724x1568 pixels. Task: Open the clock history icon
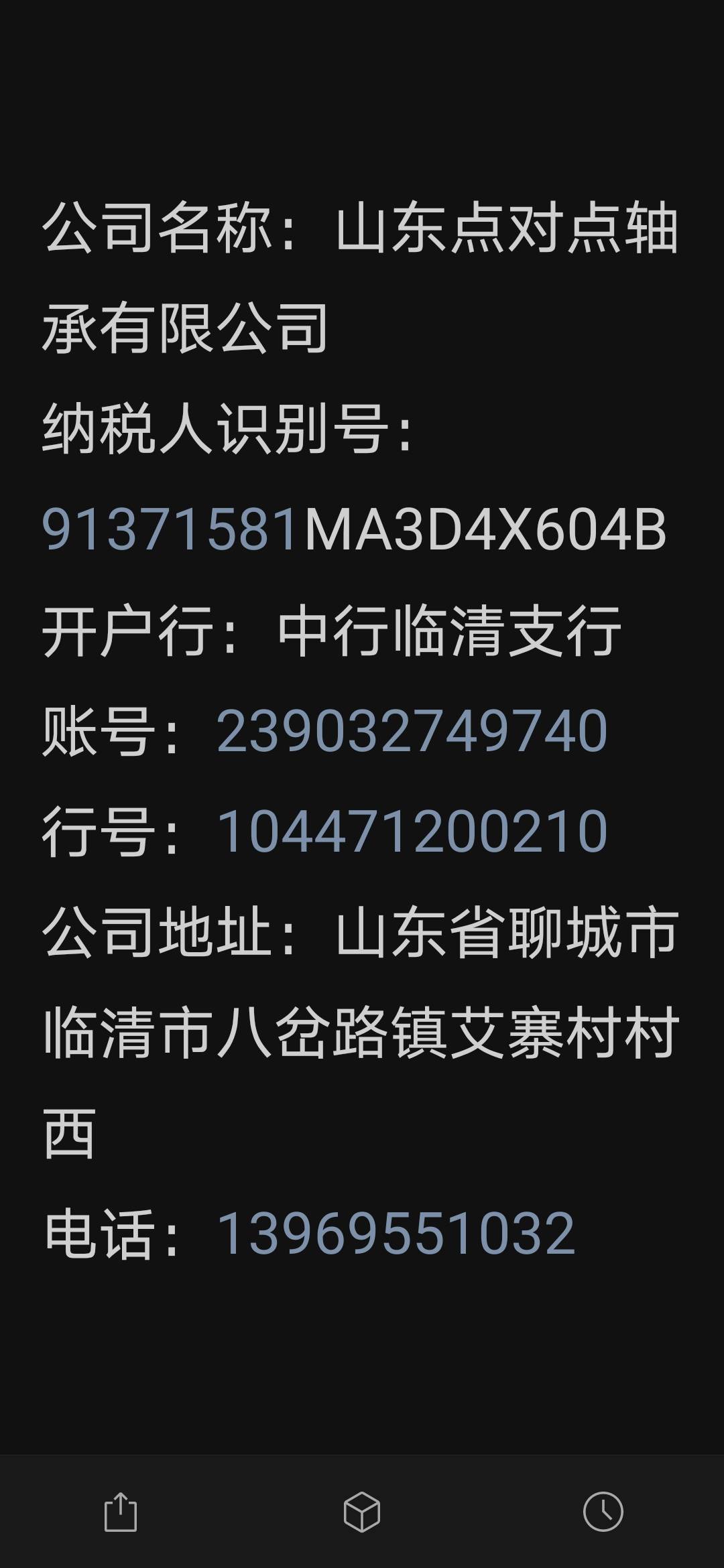603,1512
